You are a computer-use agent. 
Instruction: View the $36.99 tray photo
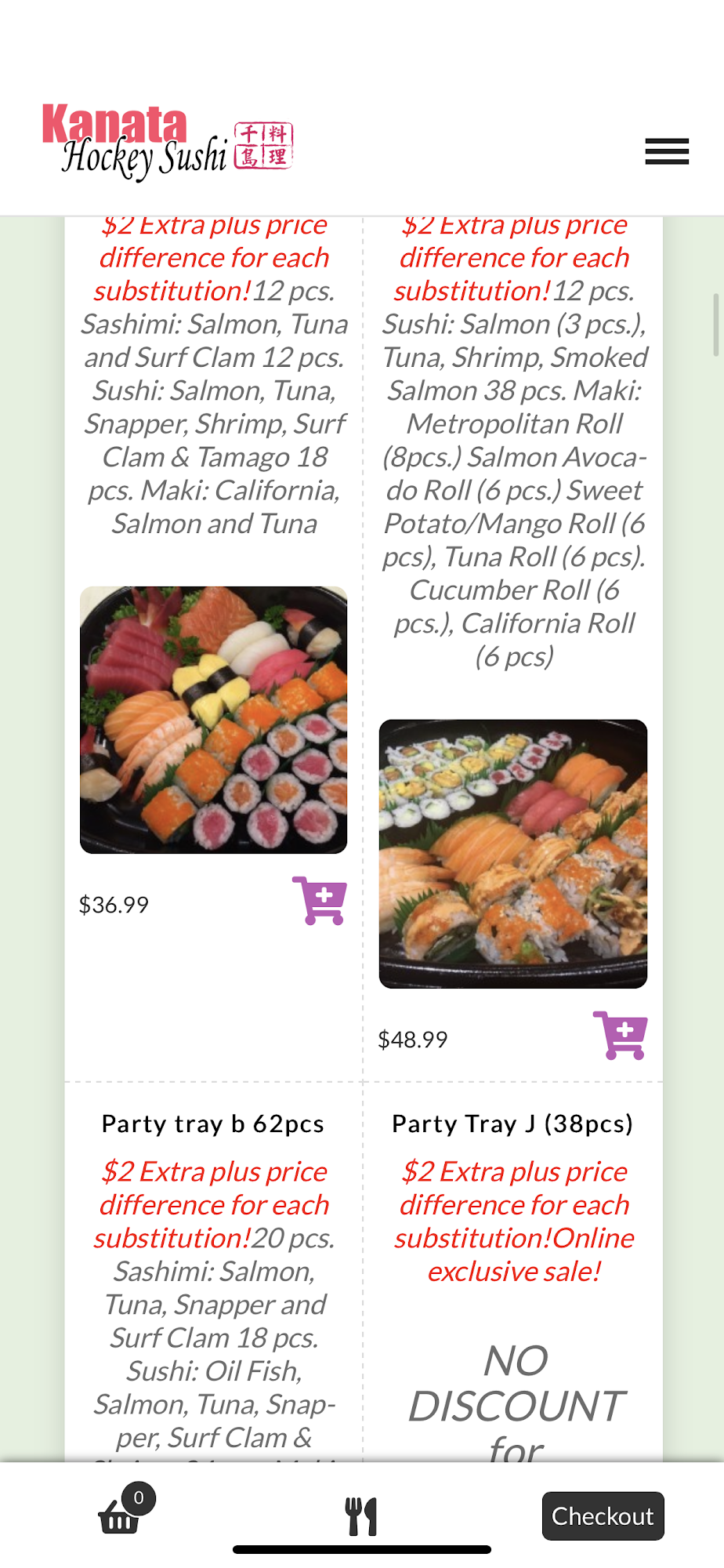[213, 720]
